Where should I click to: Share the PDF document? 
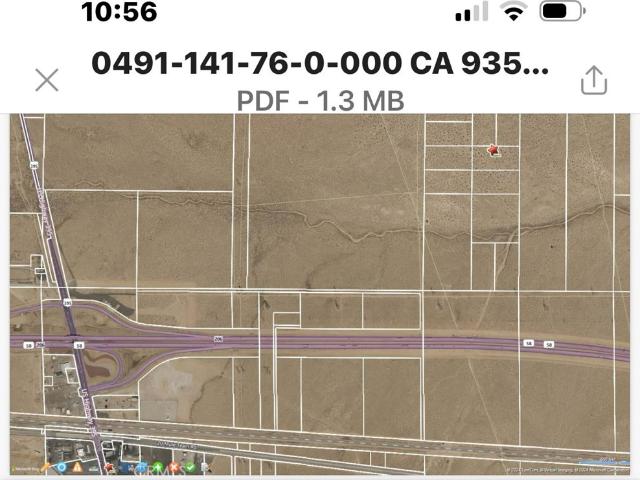[594, 79]
